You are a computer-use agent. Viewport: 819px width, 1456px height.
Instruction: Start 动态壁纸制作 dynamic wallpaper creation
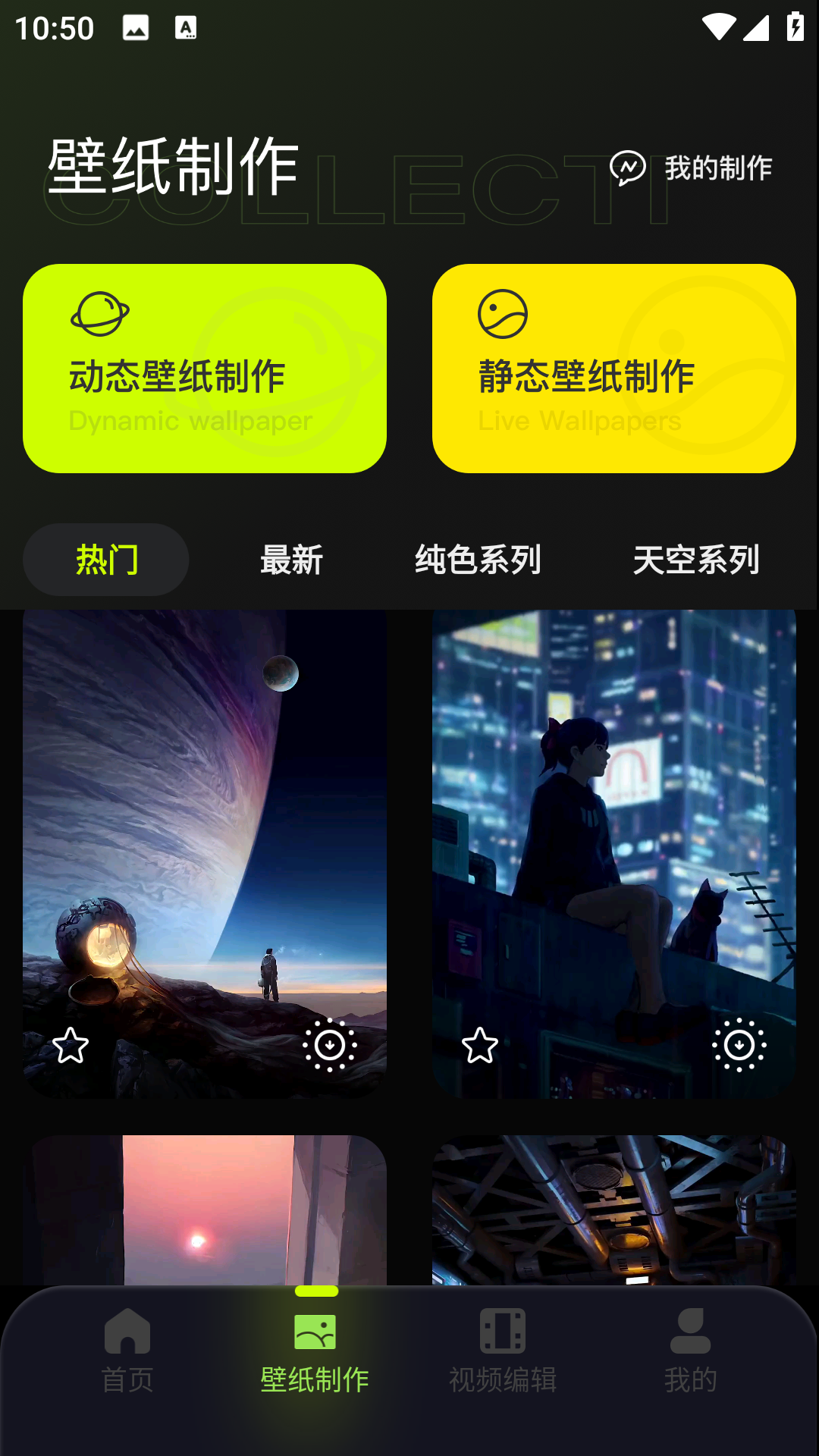click(x=205, y=369)
